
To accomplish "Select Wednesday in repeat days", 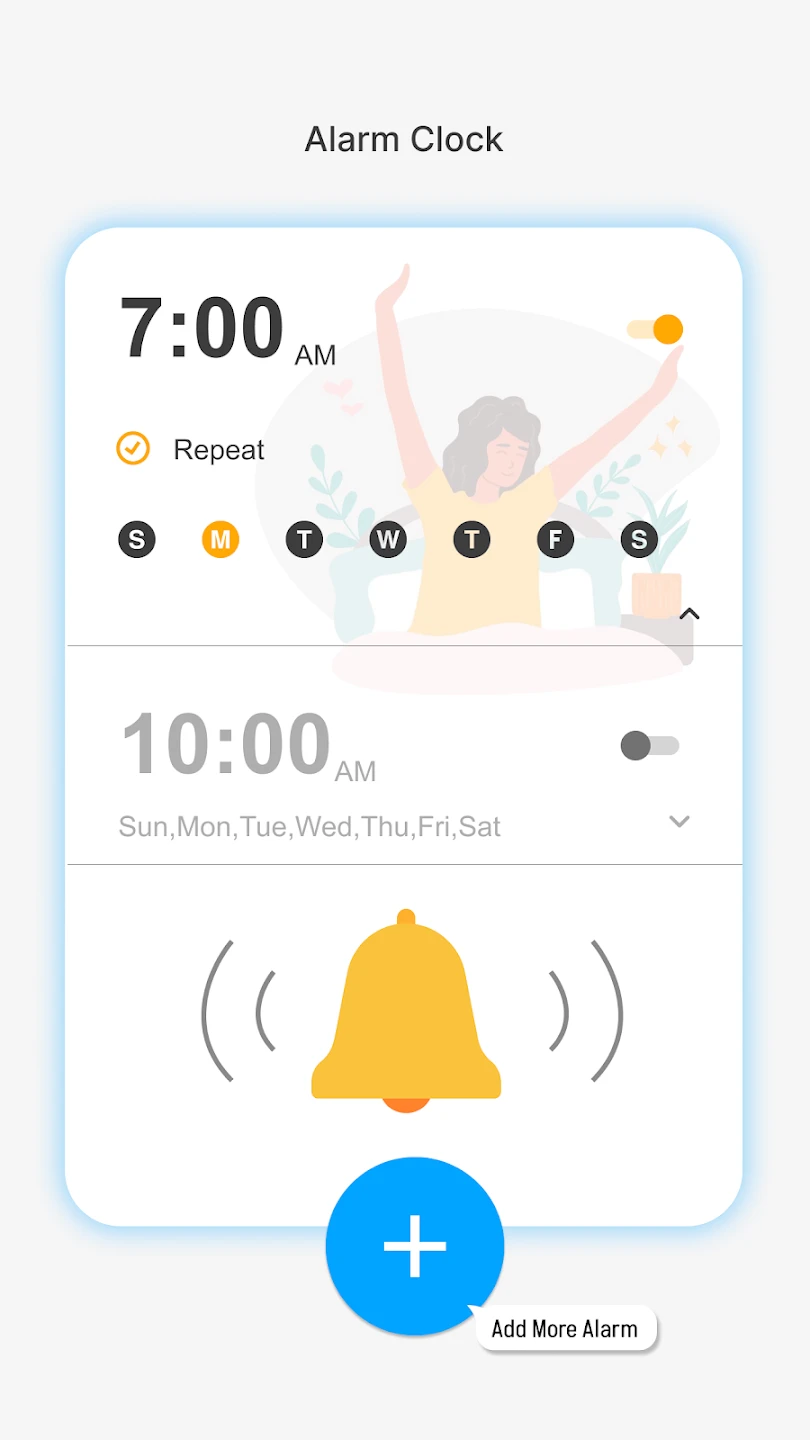I will (388, 540).
